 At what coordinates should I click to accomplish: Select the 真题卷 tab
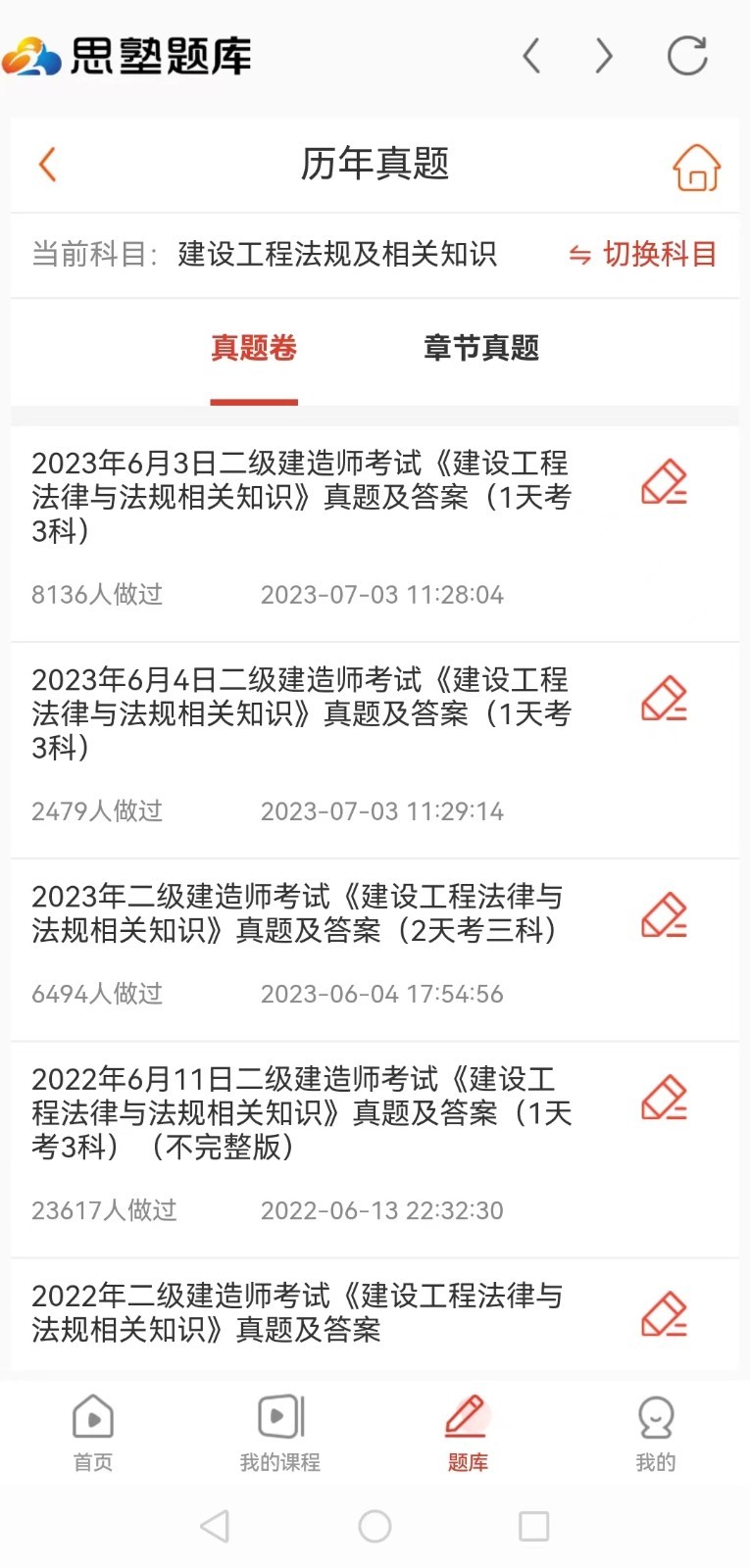tap(254, 349)
